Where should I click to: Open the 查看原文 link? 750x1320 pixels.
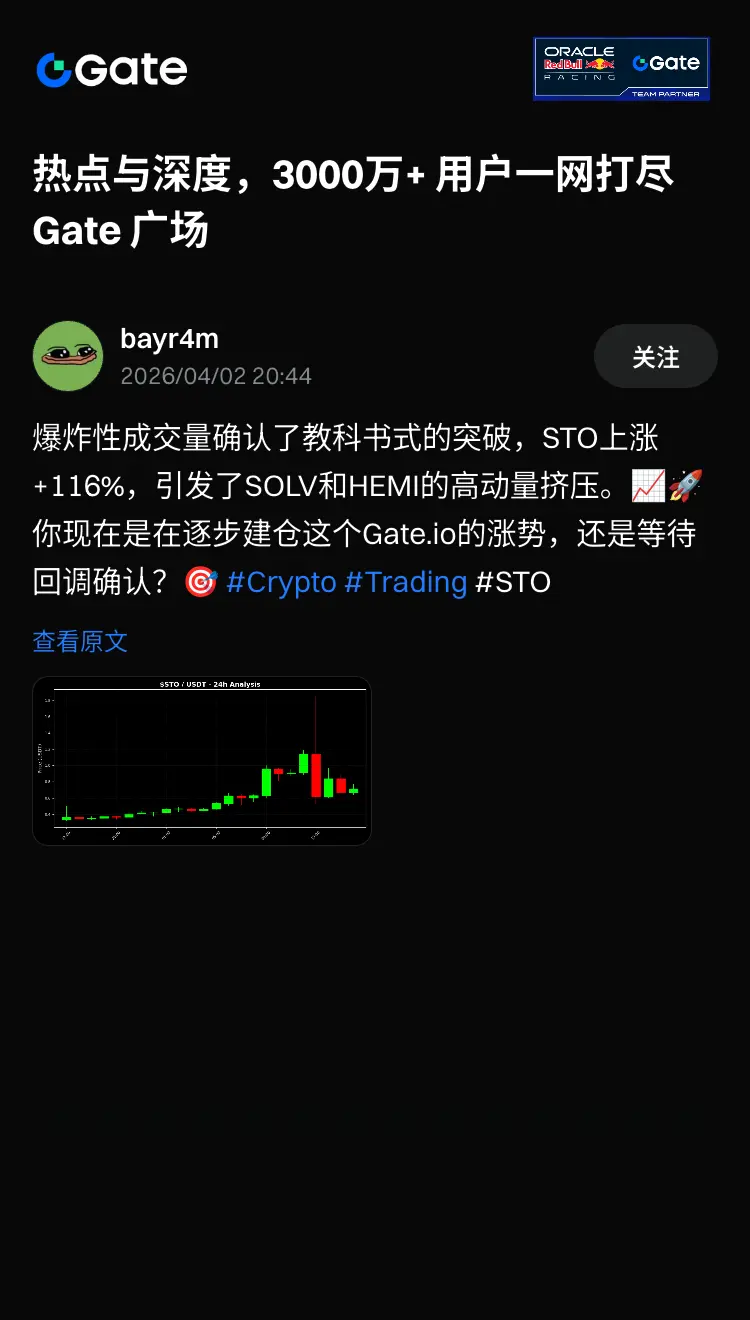click(x=80, y=641)
